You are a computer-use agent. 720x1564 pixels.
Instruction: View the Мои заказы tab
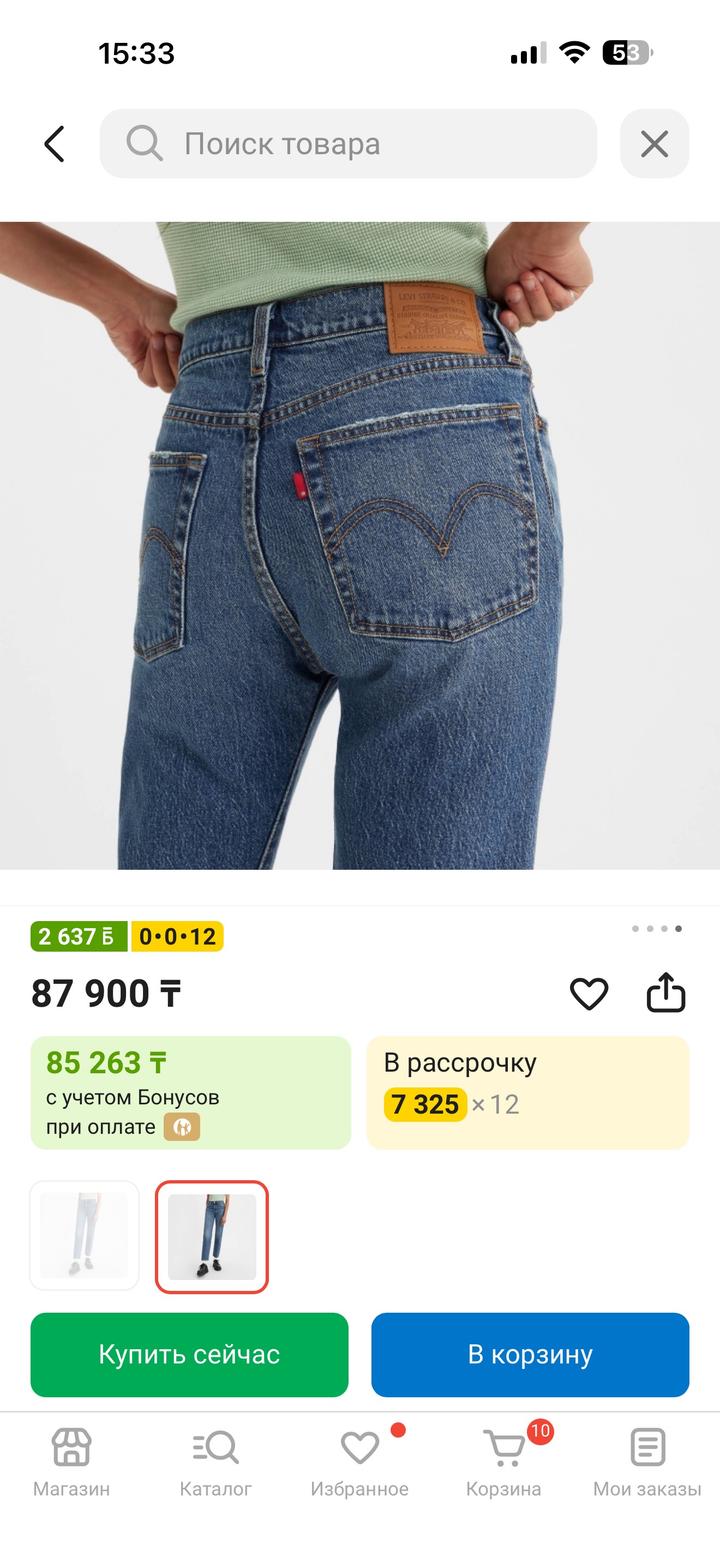(x=647, y=1462)
